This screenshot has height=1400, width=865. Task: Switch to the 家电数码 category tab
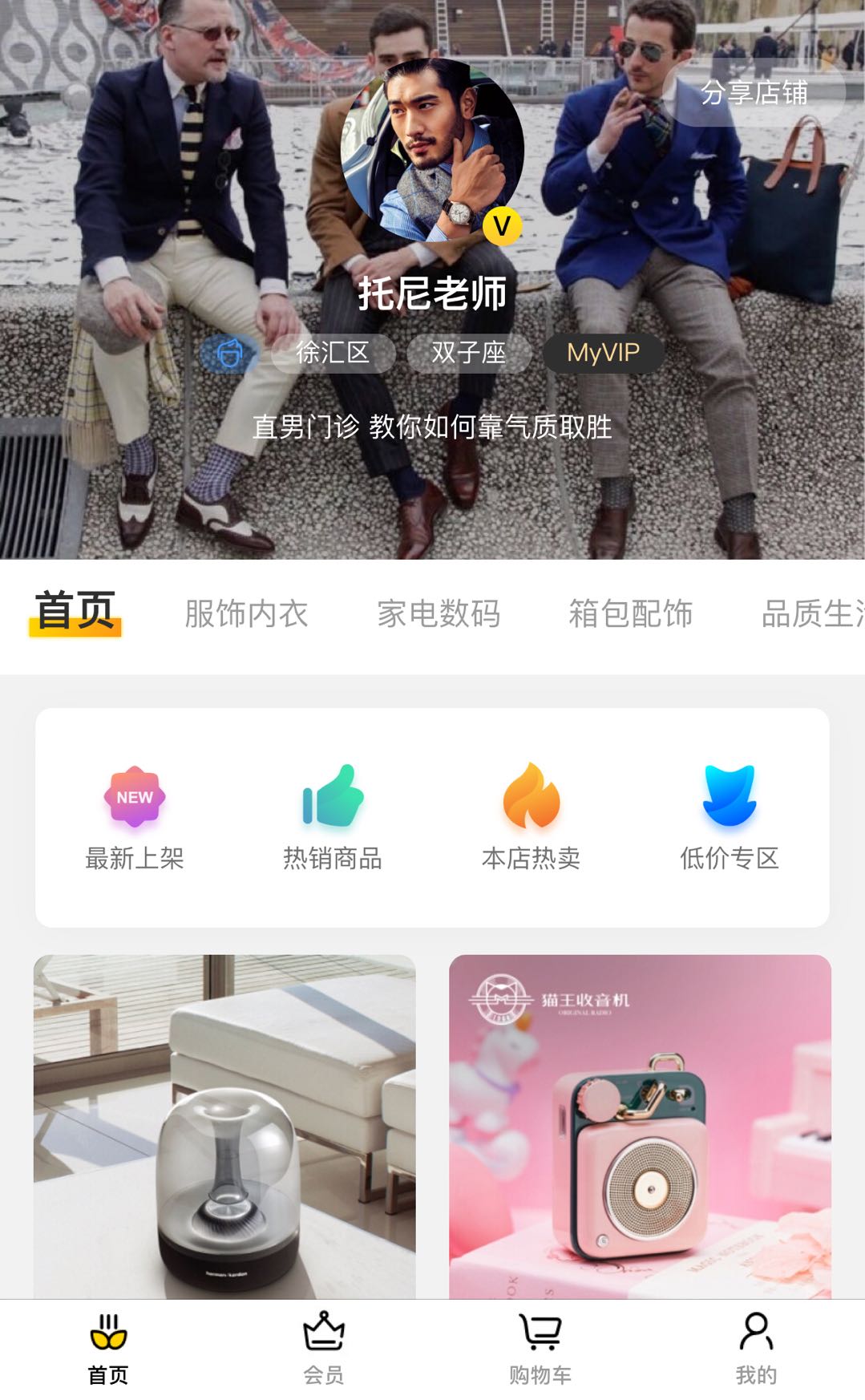pos(439,614)
